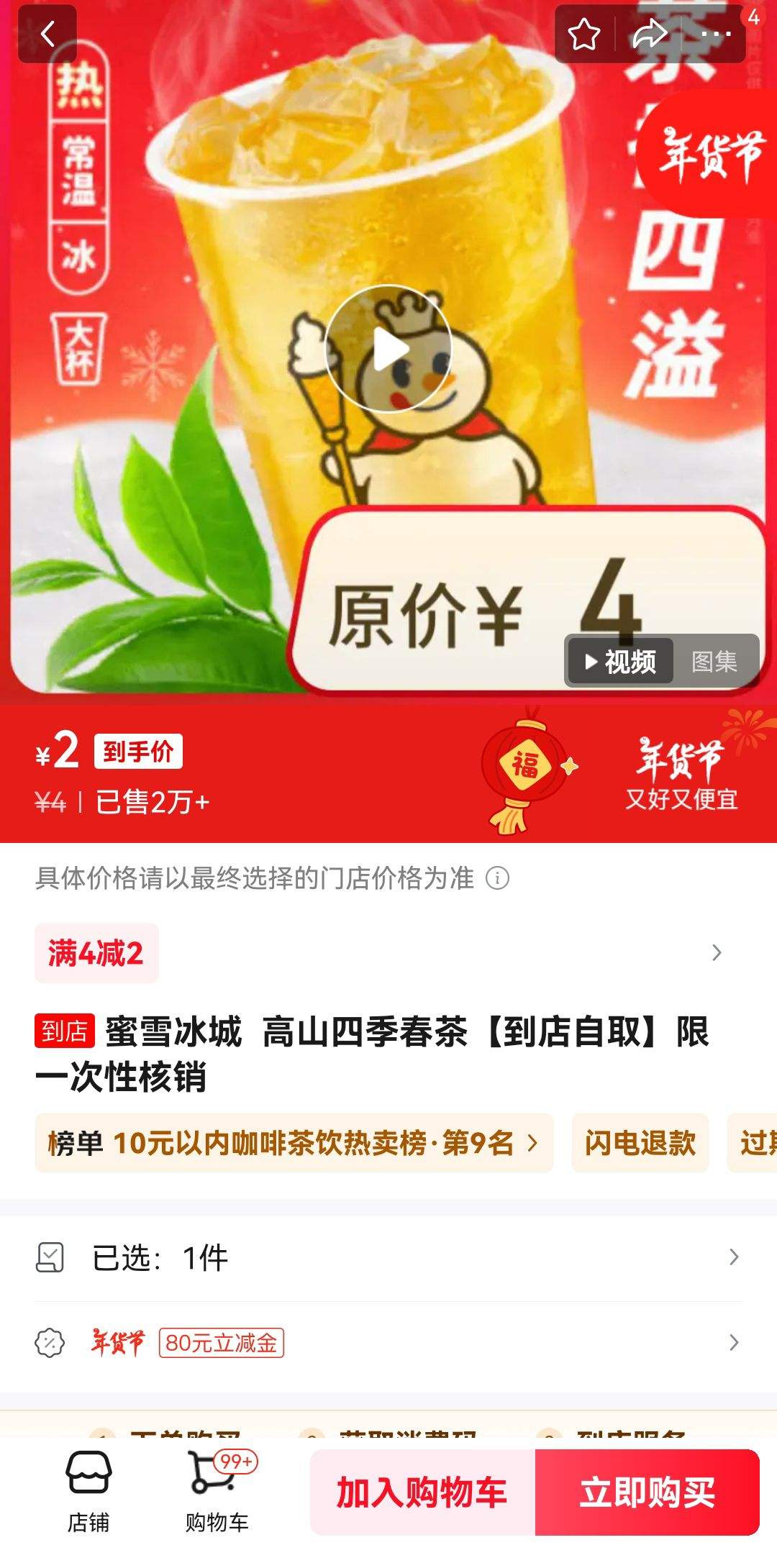This screenshot has width=777, height=1568.
Task: Open the 已选: 1件 selection row
Action: point(388,1257)
